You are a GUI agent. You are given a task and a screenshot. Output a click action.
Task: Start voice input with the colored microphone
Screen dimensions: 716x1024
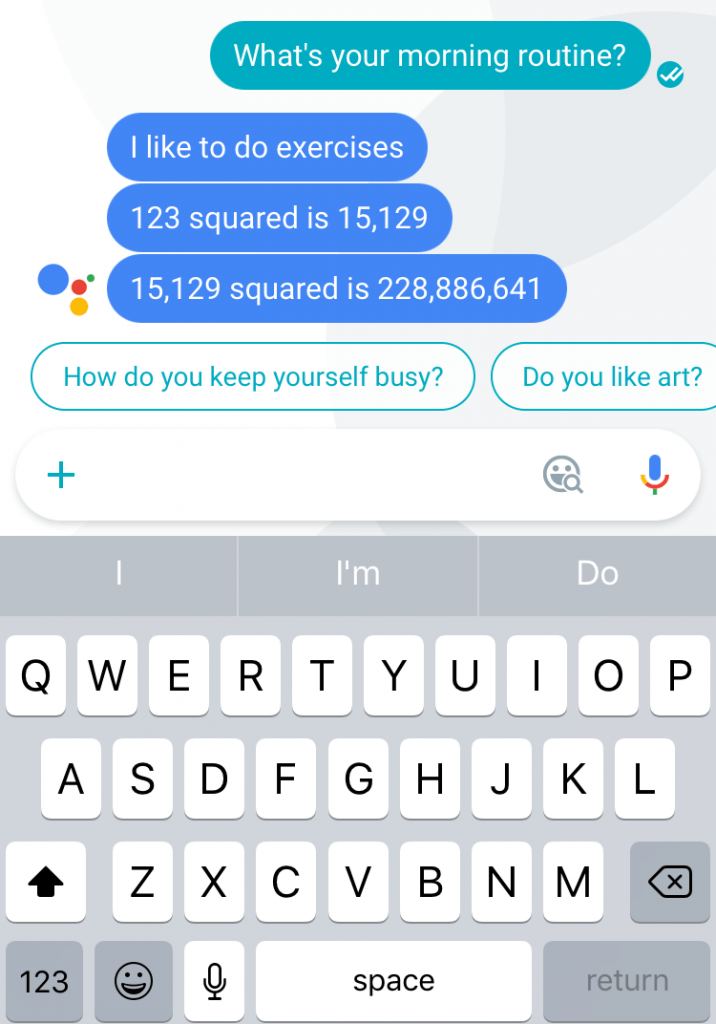654,475
